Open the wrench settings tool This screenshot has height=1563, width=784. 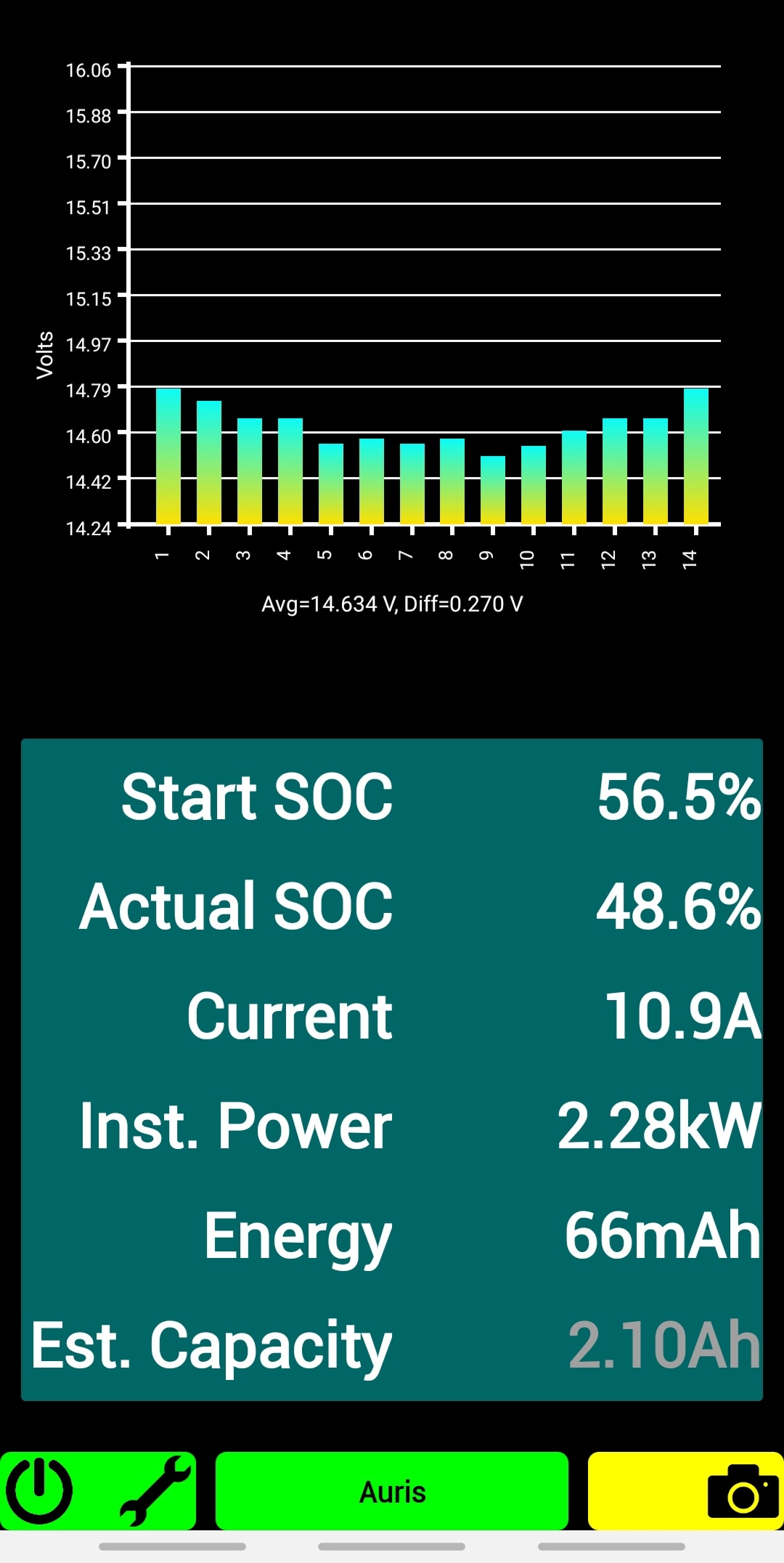tap(155, 1490)
